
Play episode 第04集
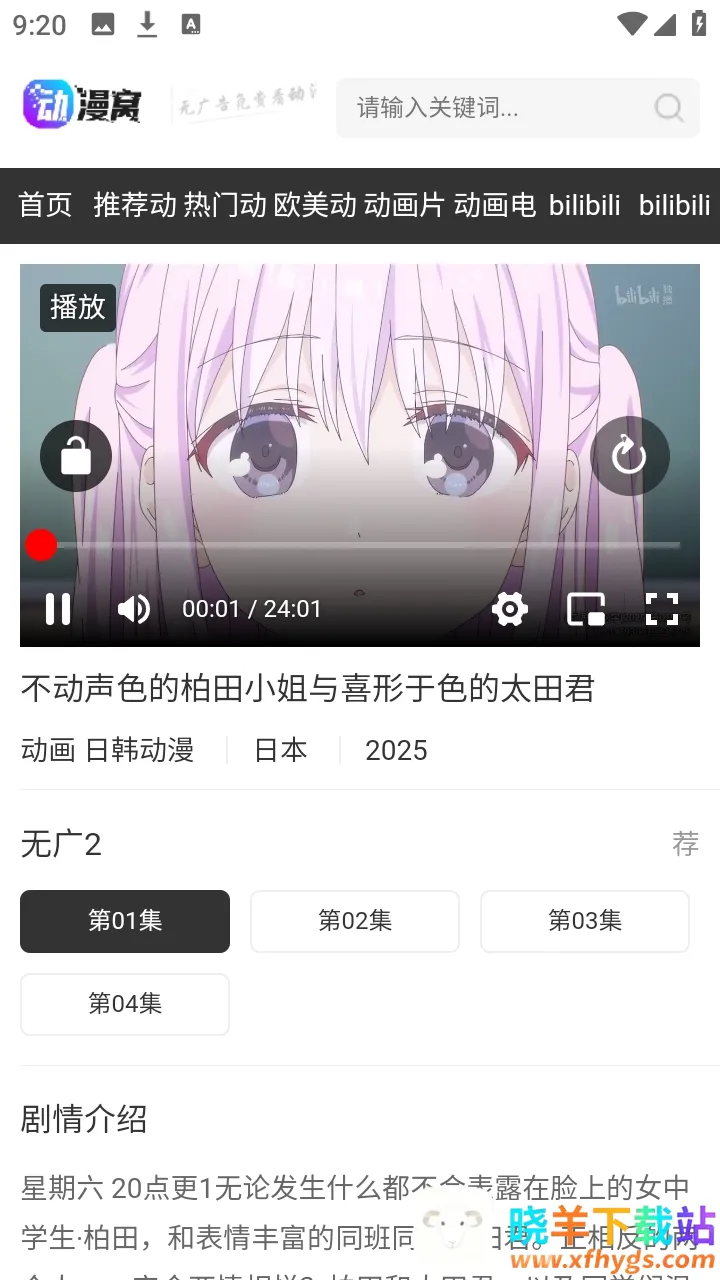tap(125, 1004)
